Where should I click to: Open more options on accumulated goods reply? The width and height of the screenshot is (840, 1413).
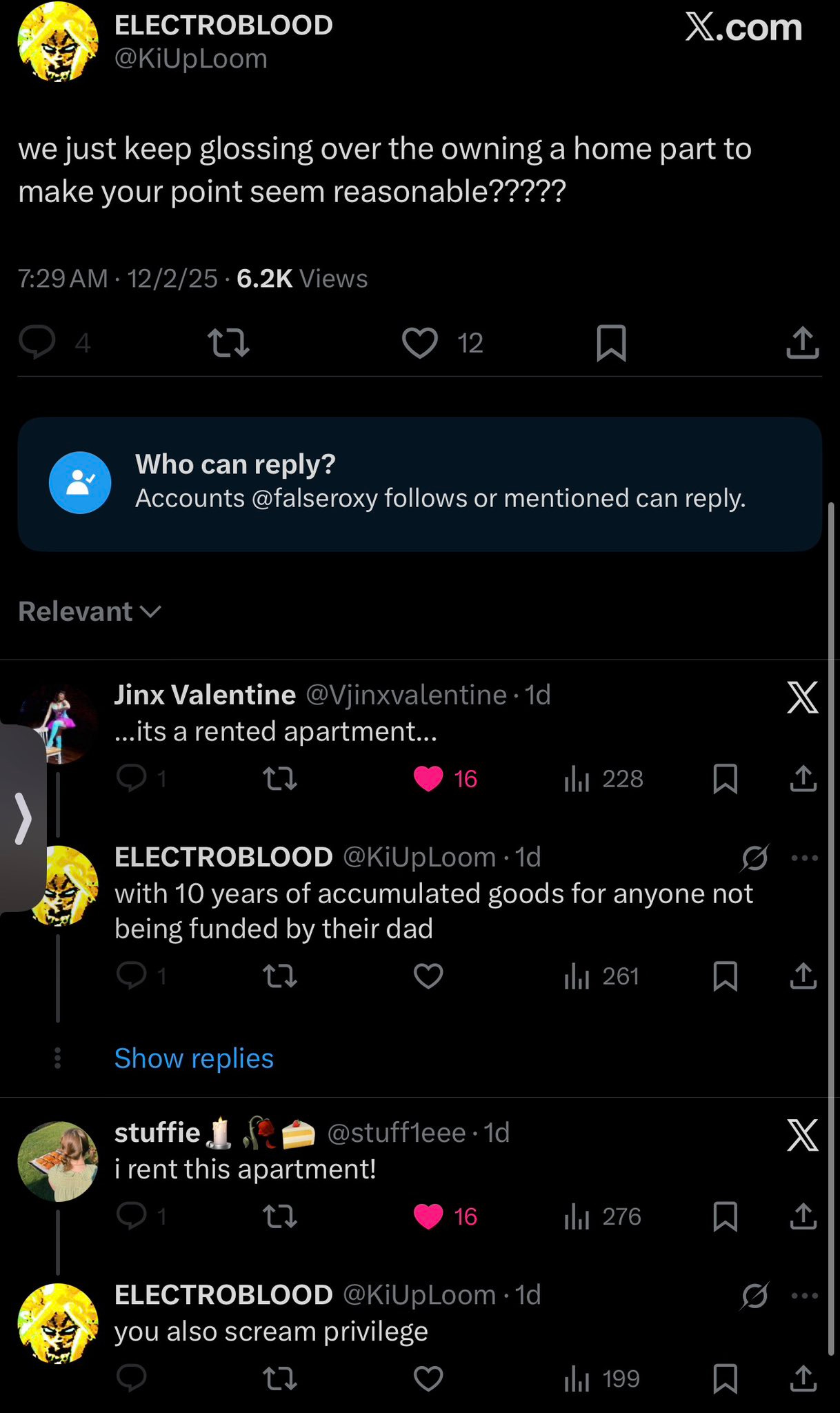tap(805, 858)
